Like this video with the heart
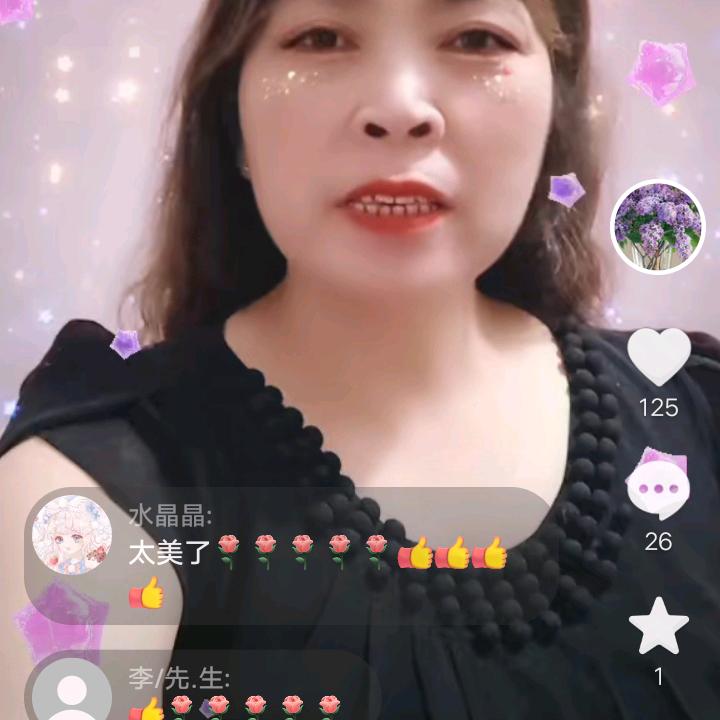The height and width of the screenshot is (720, 720). coord(659,357)
